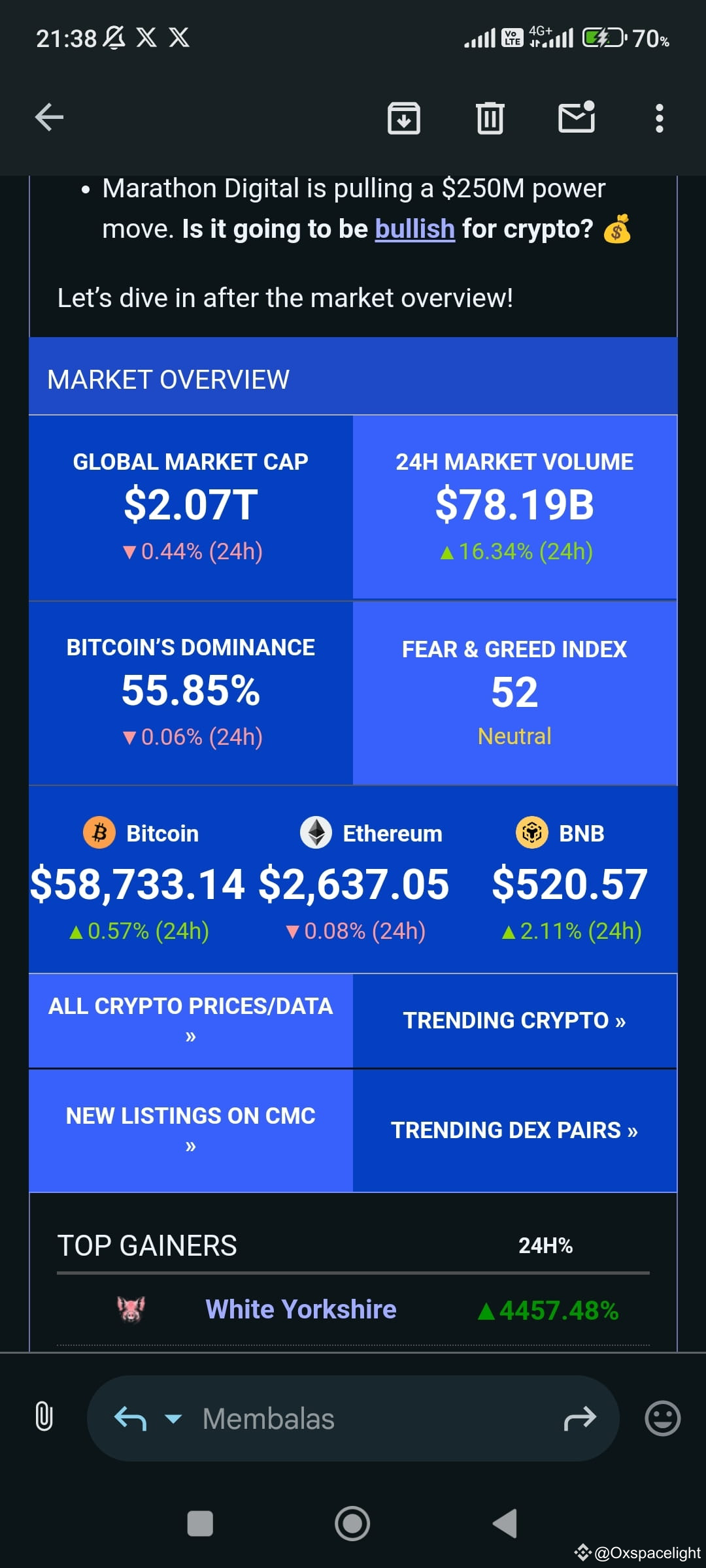Tap the Bitcoin logo

click(99, 832)
